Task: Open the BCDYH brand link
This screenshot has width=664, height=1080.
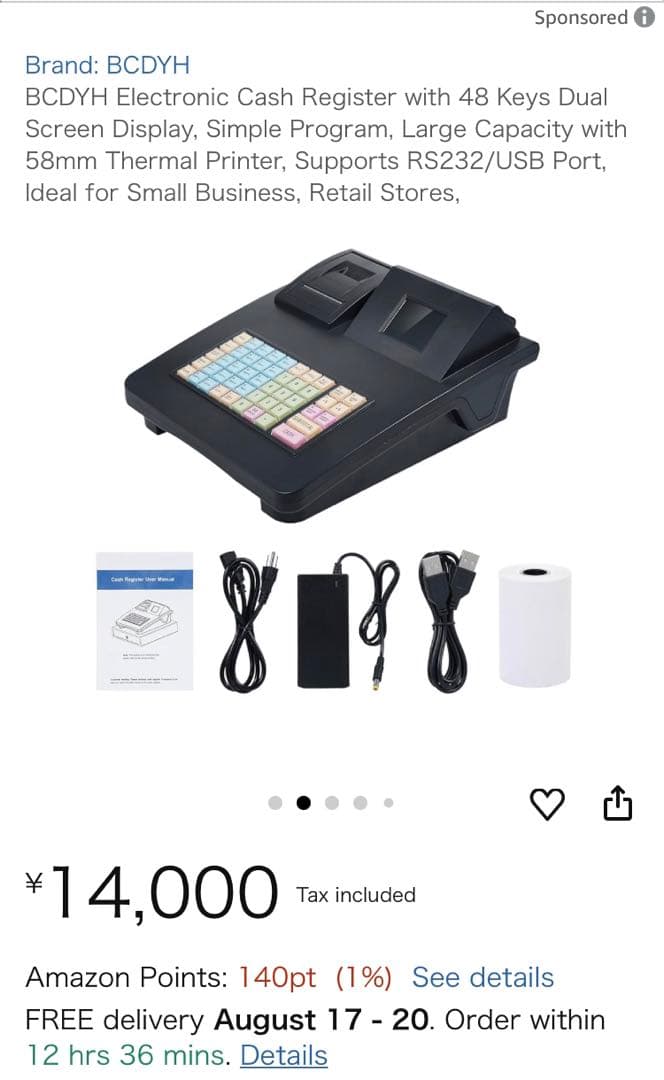Action: (107, 66)
